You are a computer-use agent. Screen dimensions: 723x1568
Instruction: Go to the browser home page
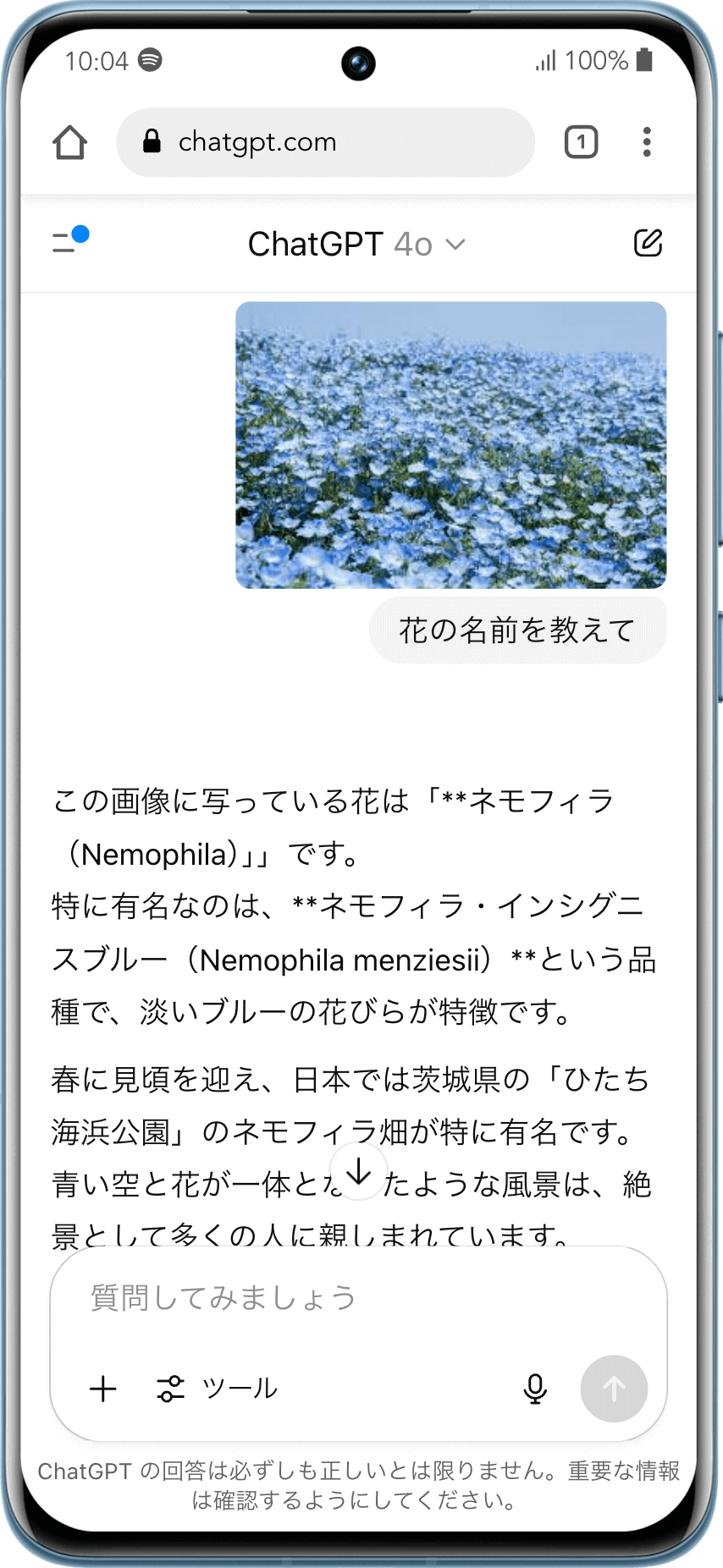point(69,142)
